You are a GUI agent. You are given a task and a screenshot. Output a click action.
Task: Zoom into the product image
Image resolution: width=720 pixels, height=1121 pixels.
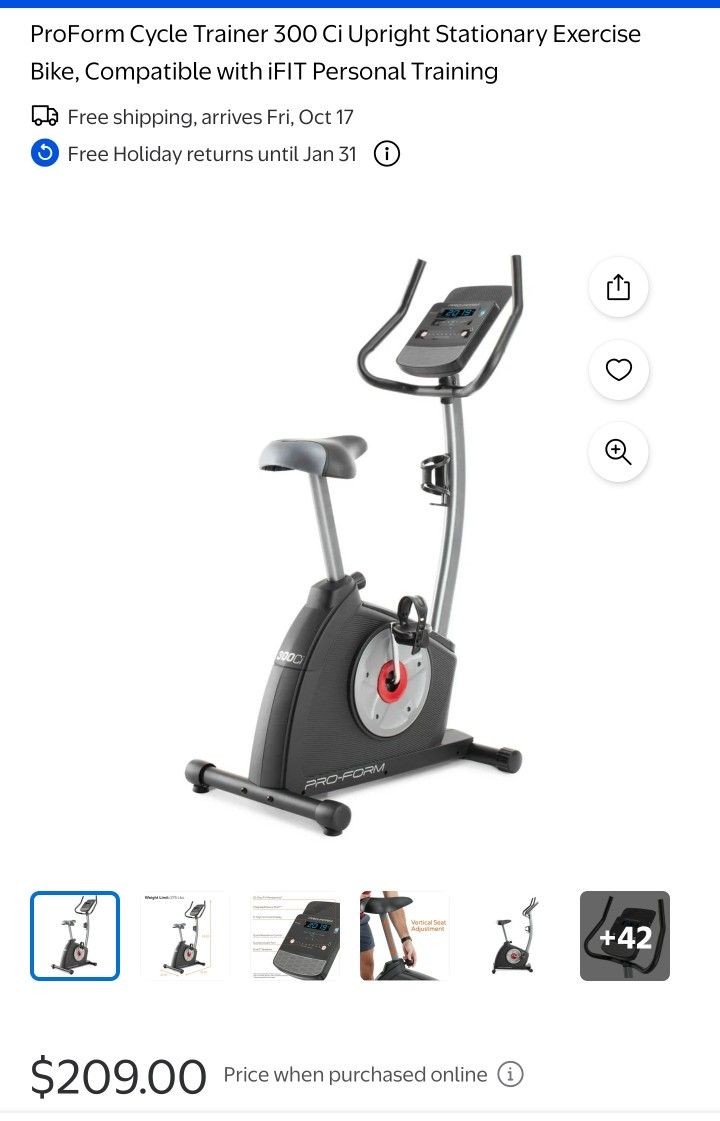click(x=619, y=452)
